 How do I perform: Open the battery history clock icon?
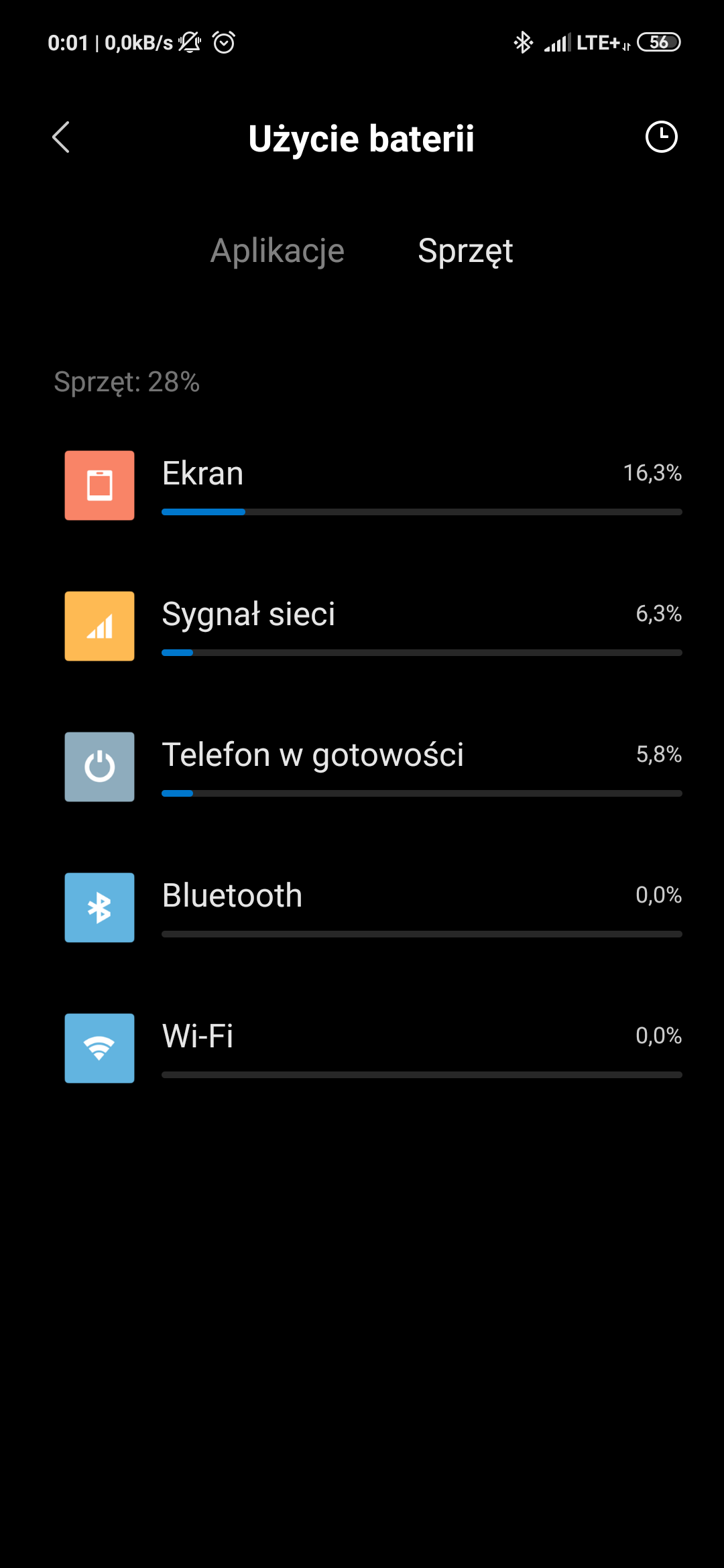(x=661, y=137)
